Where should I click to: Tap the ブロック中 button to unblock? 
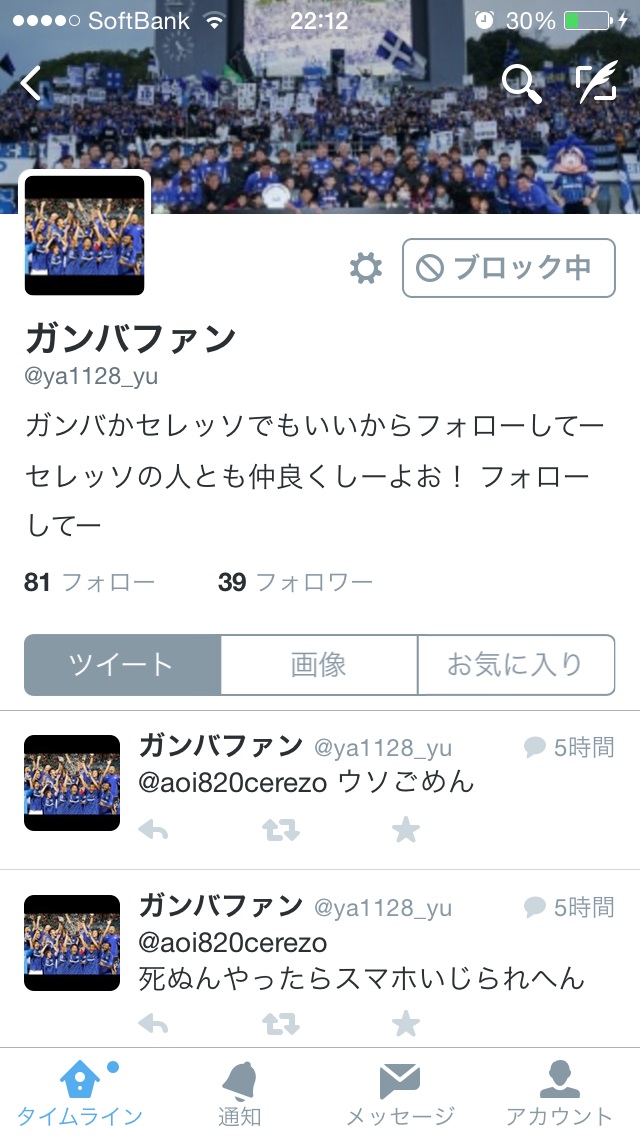pos(508,268)
